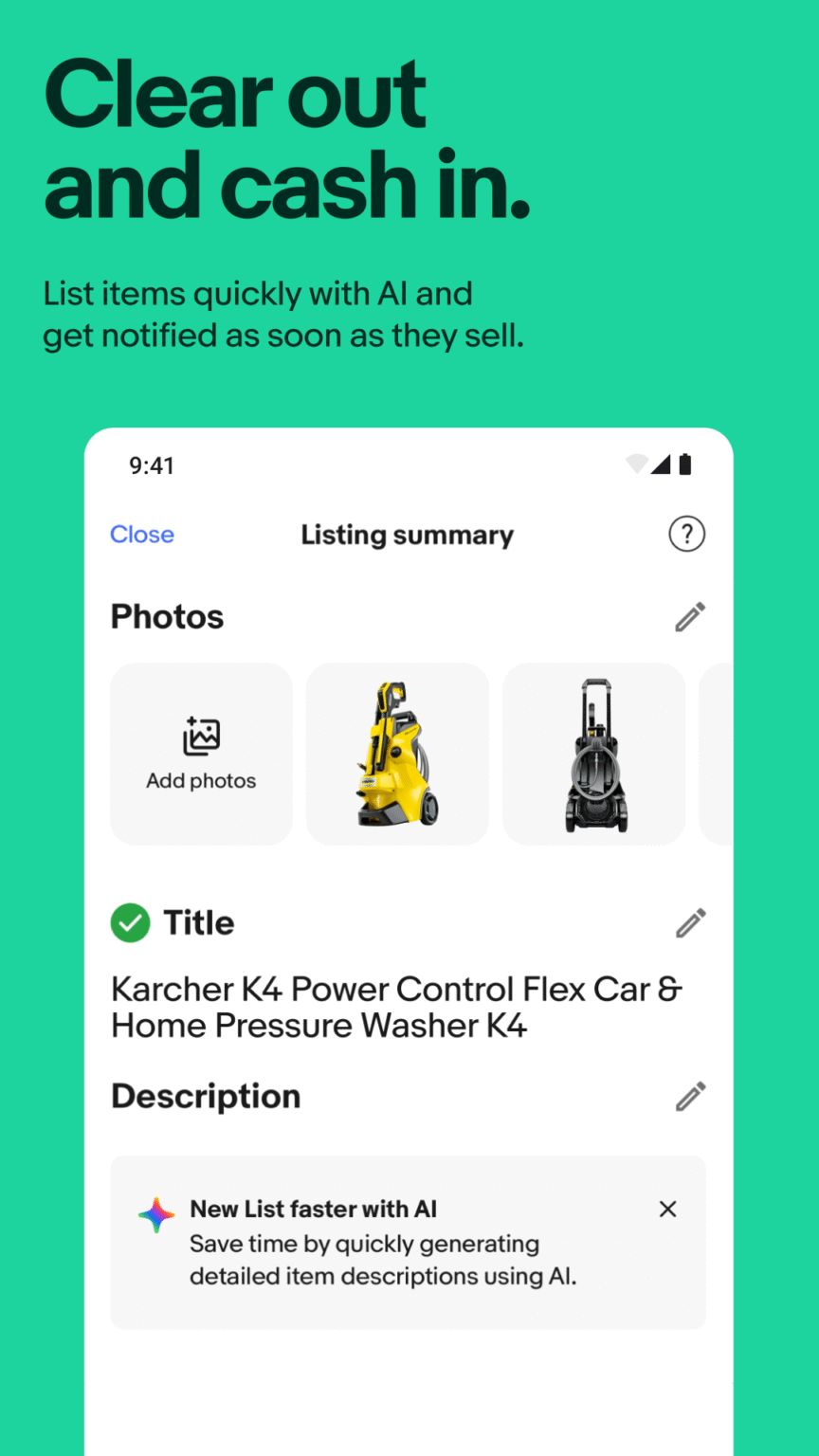
Task: Click the Karcher K4 title text
Action: tap(395, 1007)
